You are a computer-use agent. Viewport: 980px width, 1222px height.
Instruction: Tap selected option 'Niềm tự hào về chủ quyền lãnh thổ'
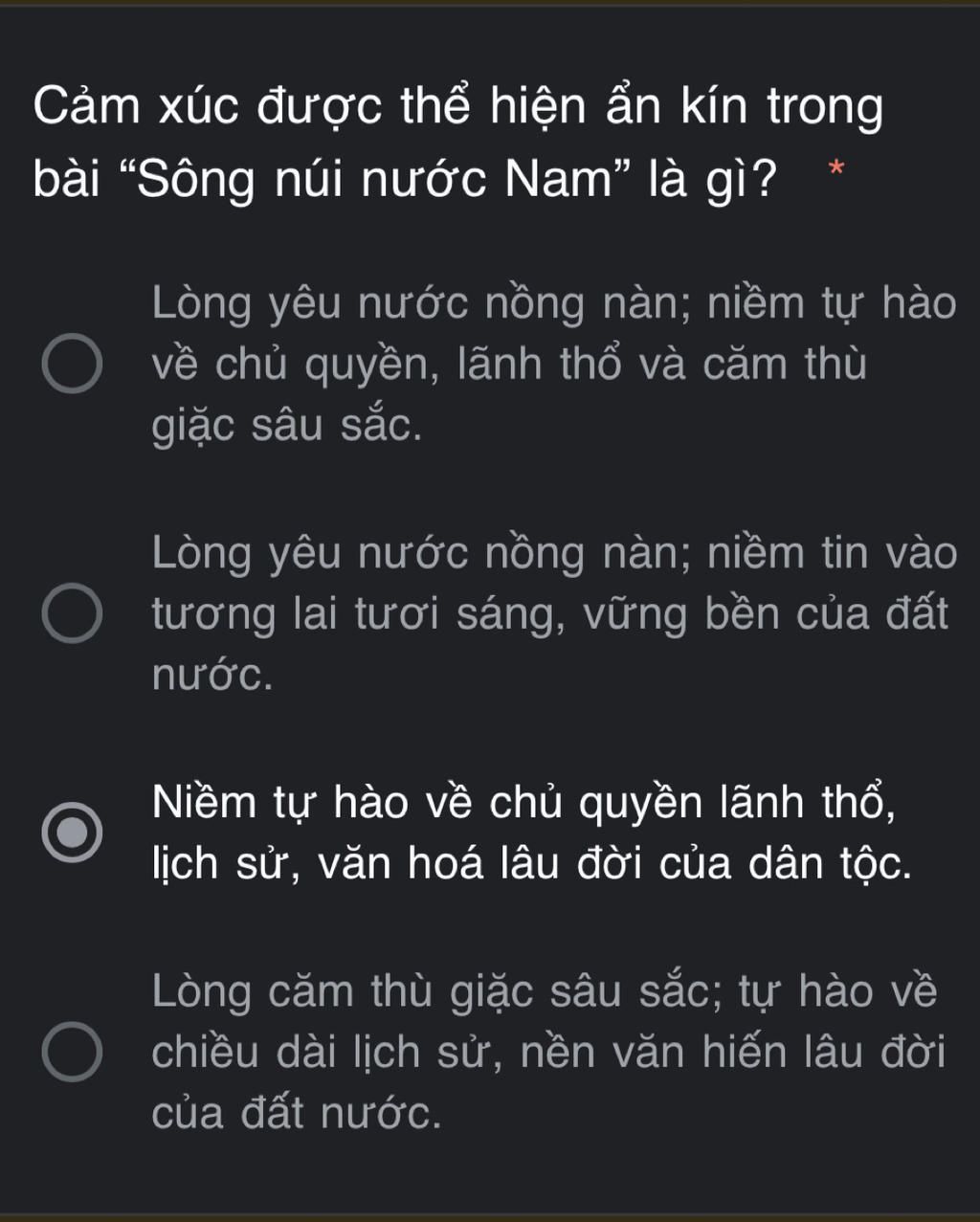72,833
